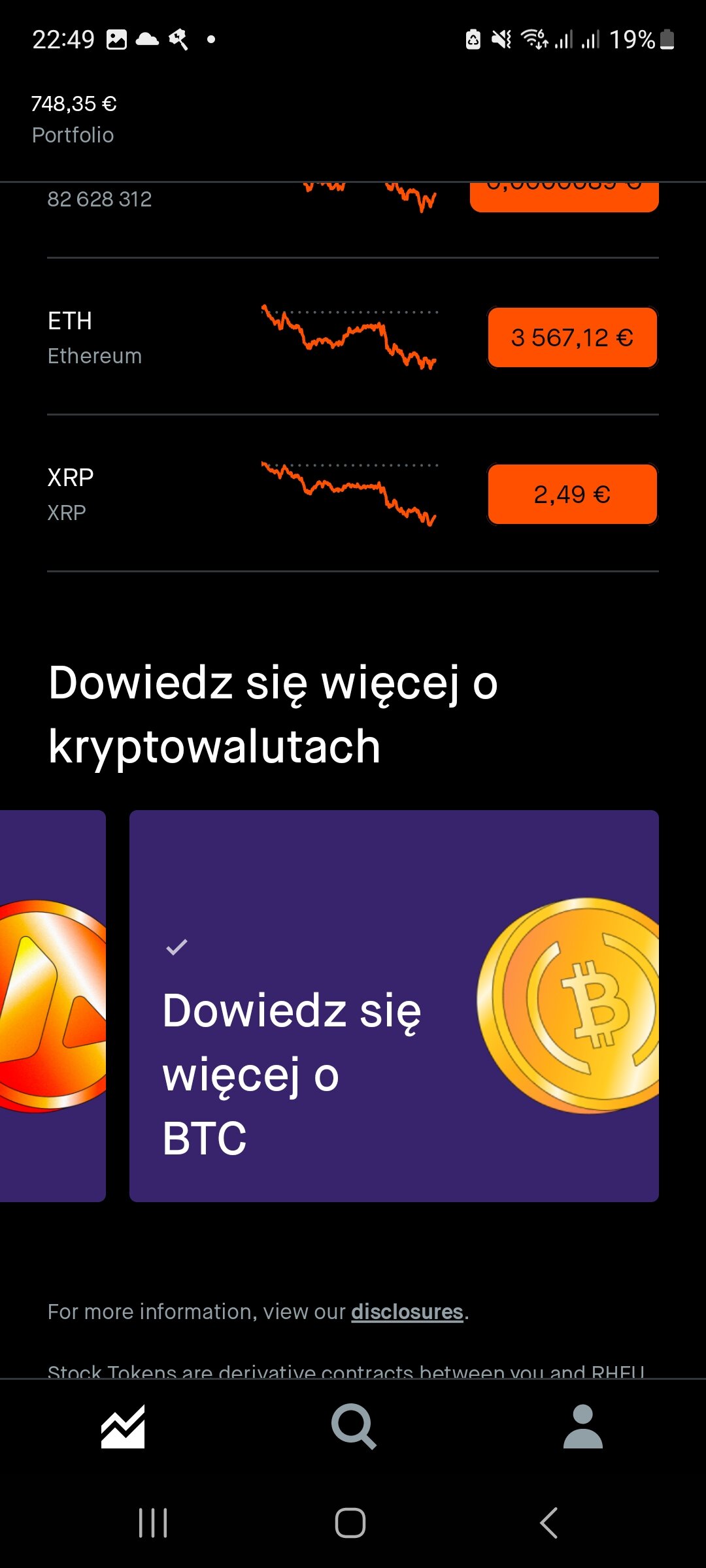This screenshot has width=706, height=1568.
Task: Open the partially visible orange coin card
Action: click(x=52, y=1006)
